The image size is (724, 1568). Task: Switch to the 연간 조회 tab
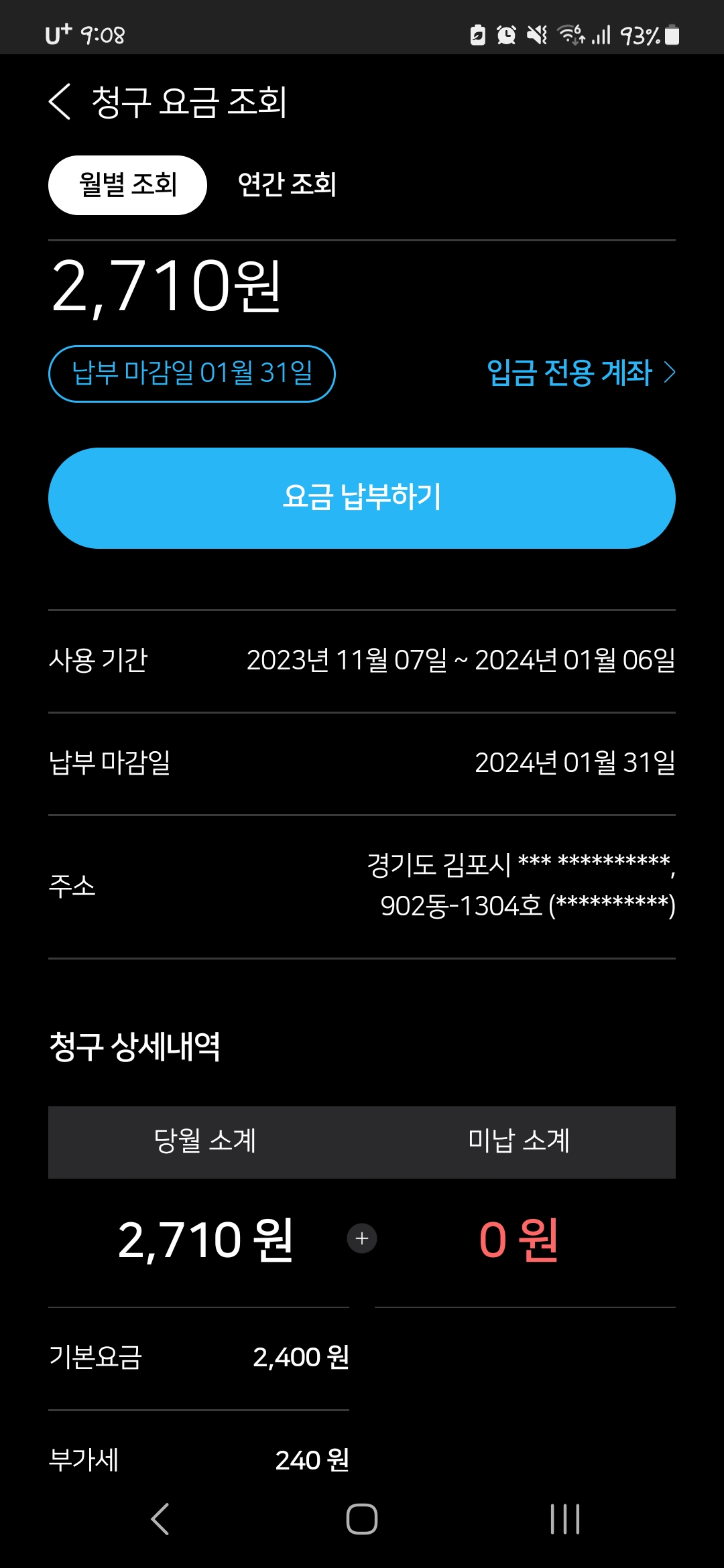pyautogui.click(x=287, y=185)
